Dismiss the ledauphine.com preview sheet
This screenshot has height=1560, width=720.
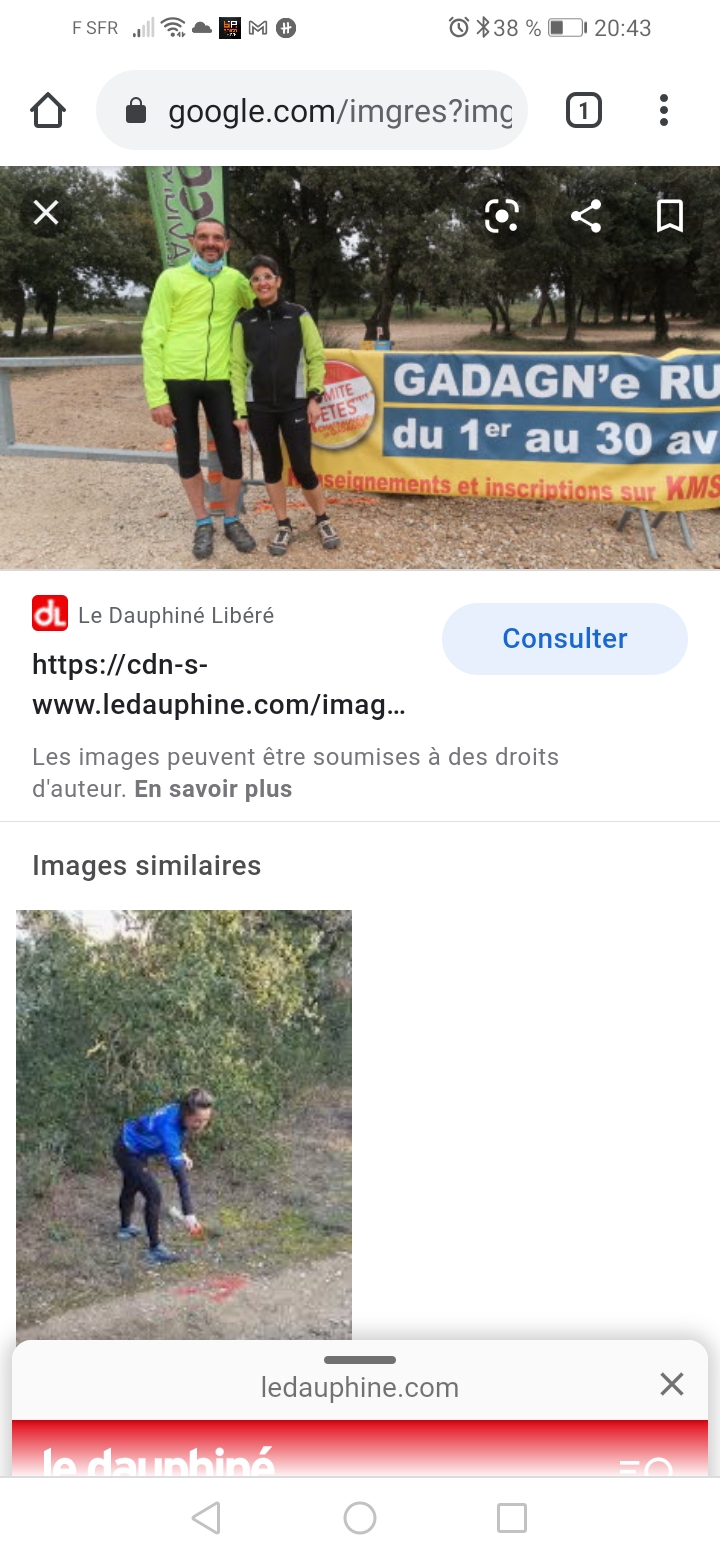672,1384
